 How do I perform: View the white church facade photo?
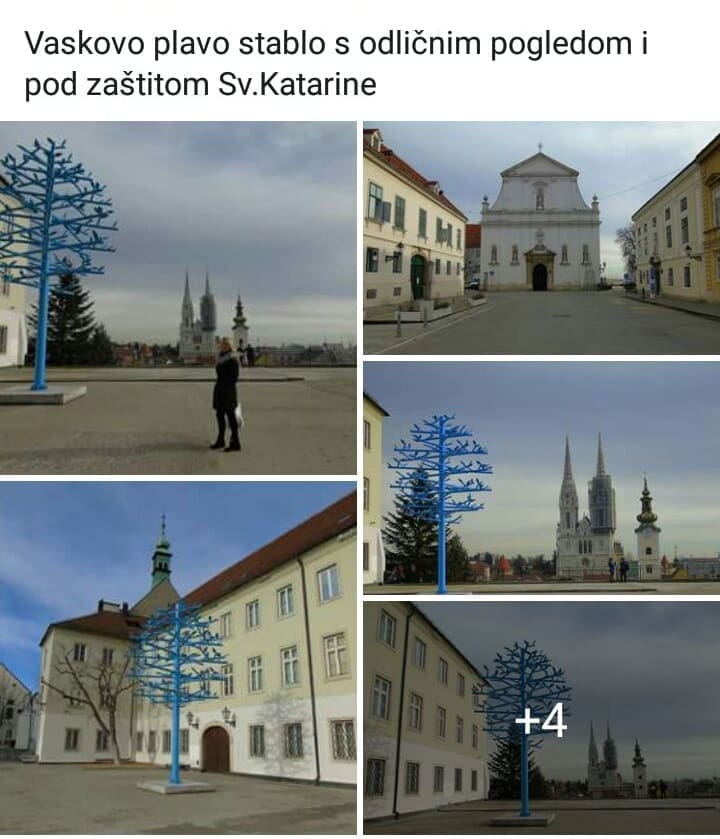pos(541,238)
